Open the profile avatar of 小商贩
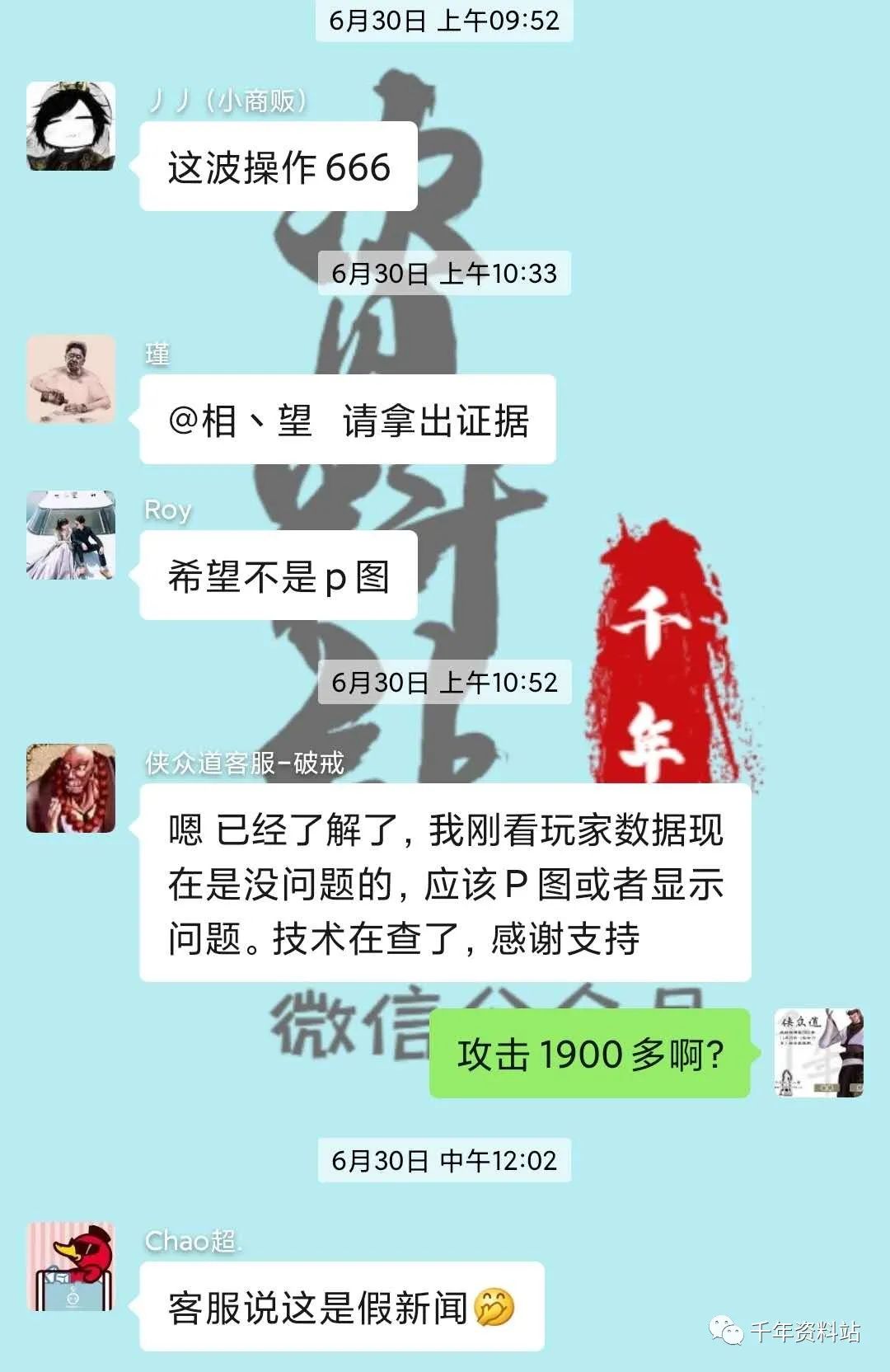This screenshot has width=890, height=1372. coord(71,126)
